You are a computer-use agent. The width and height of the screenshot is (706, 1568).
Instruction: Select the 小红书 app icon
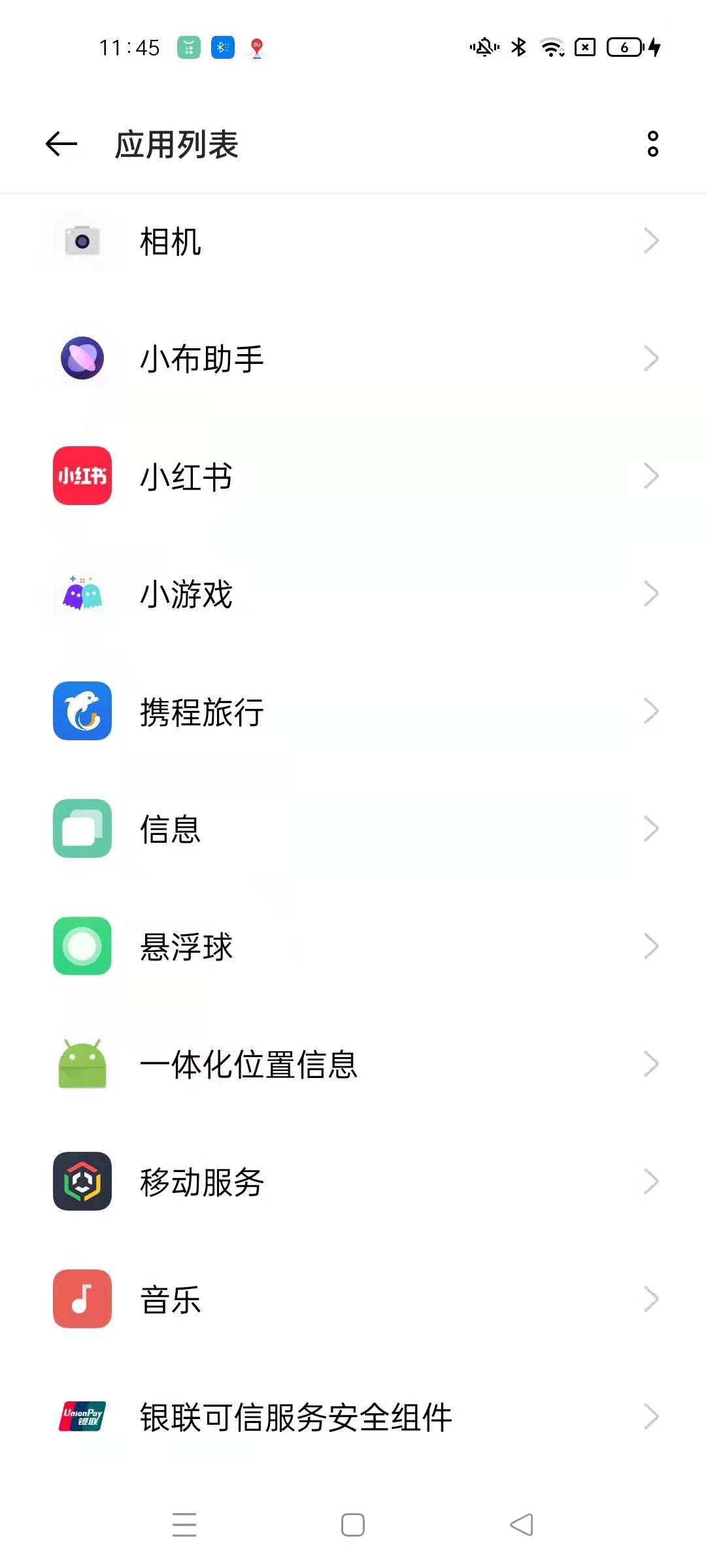tap(81, 476)
